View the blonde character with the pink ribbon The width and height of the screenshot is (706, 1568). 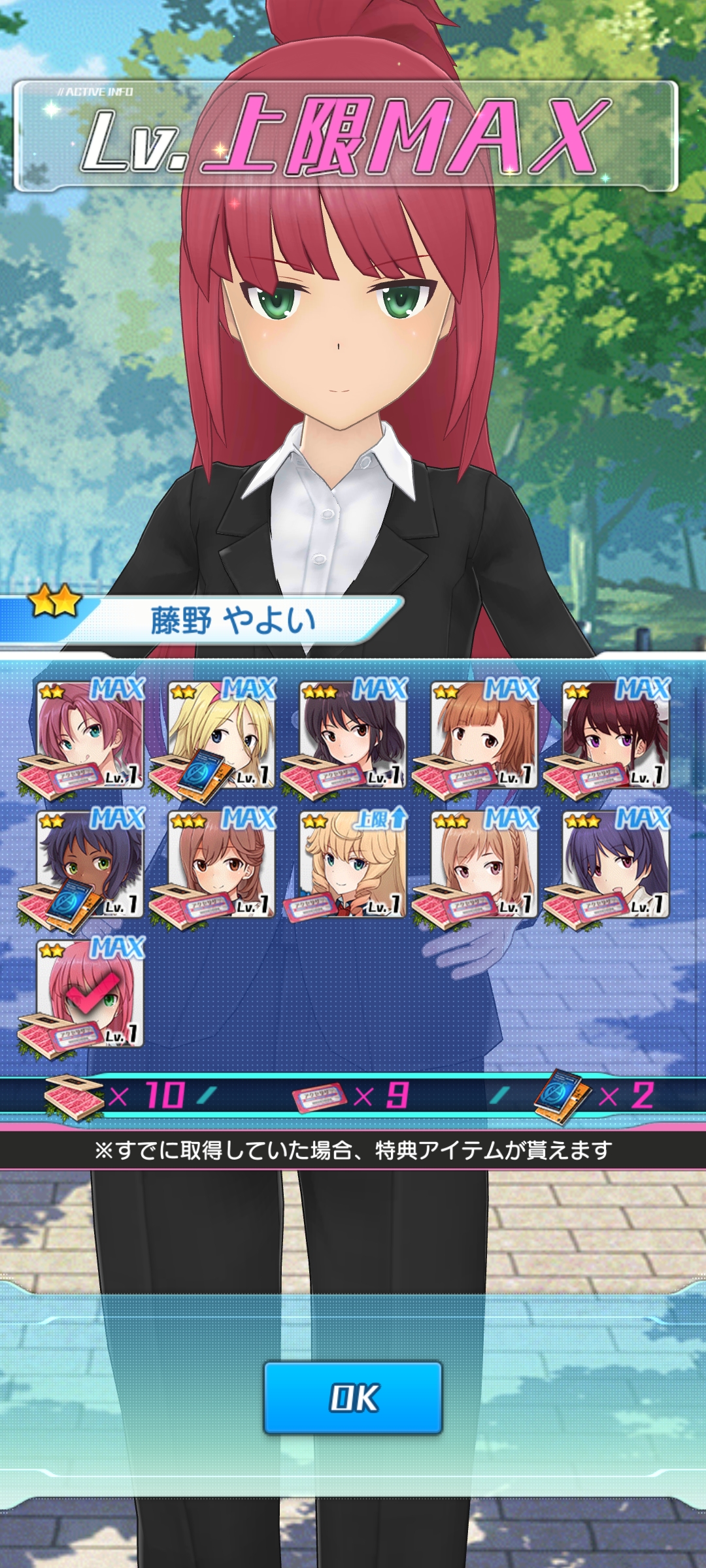(222, 734)
